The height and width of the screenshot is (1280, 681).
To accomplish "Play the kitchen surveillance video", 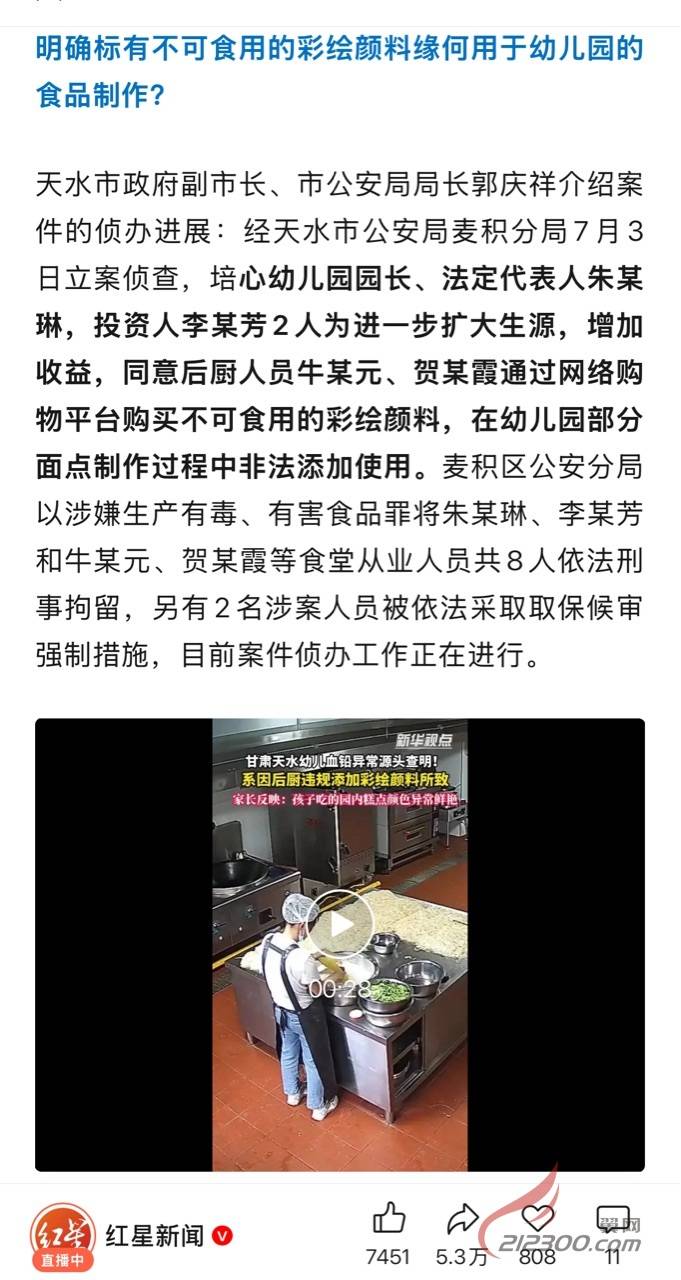I will [339, 925].
